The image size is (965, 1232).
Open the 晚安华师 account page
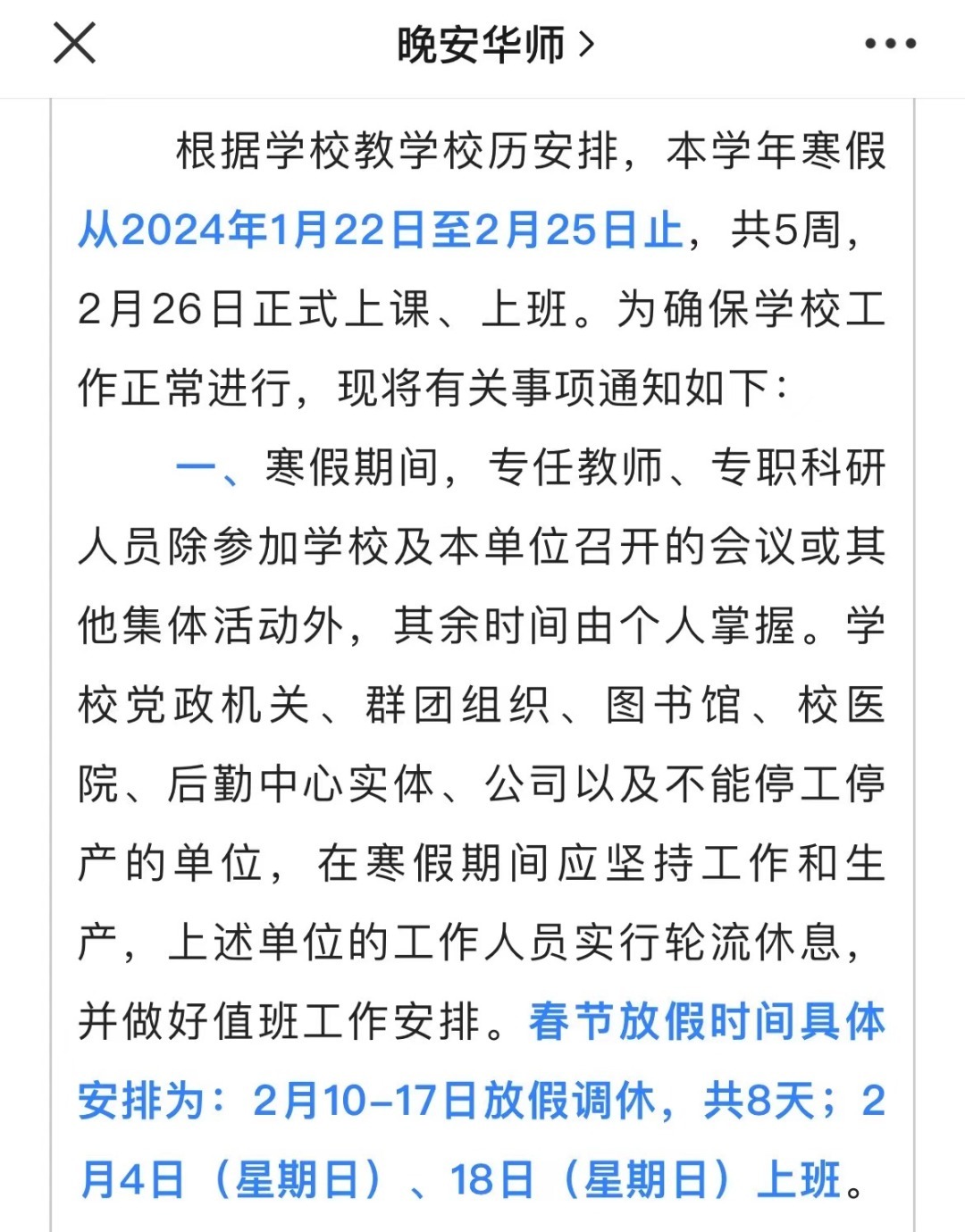[x=494, y=44]
